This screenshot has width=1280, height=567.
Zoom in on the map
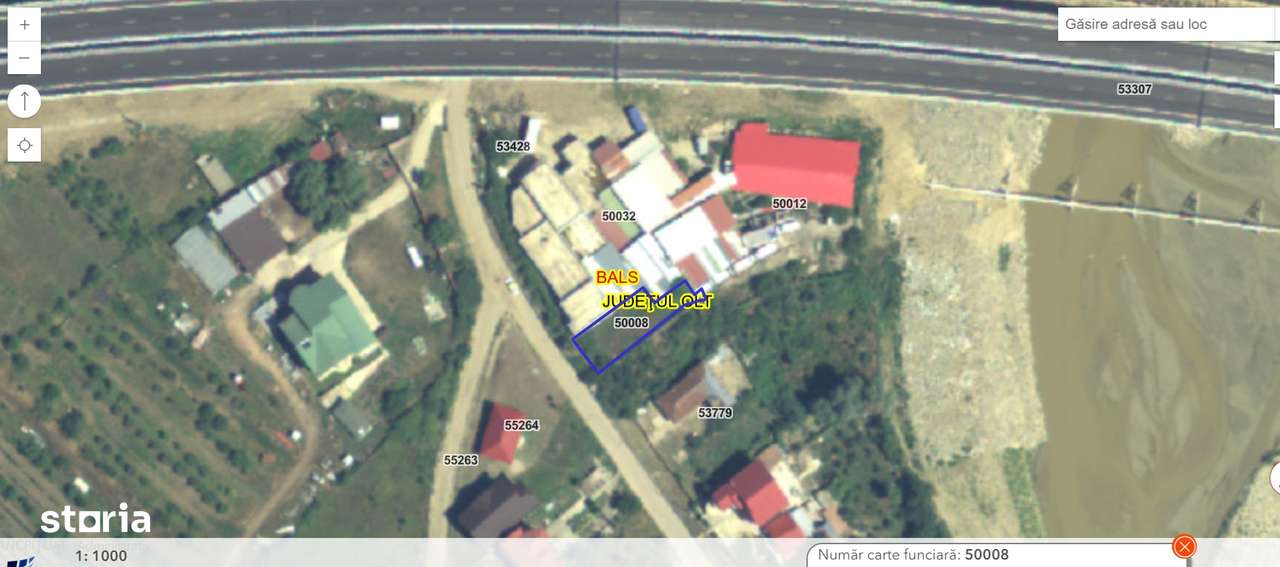pyautogui.click(x=24, y=24)
